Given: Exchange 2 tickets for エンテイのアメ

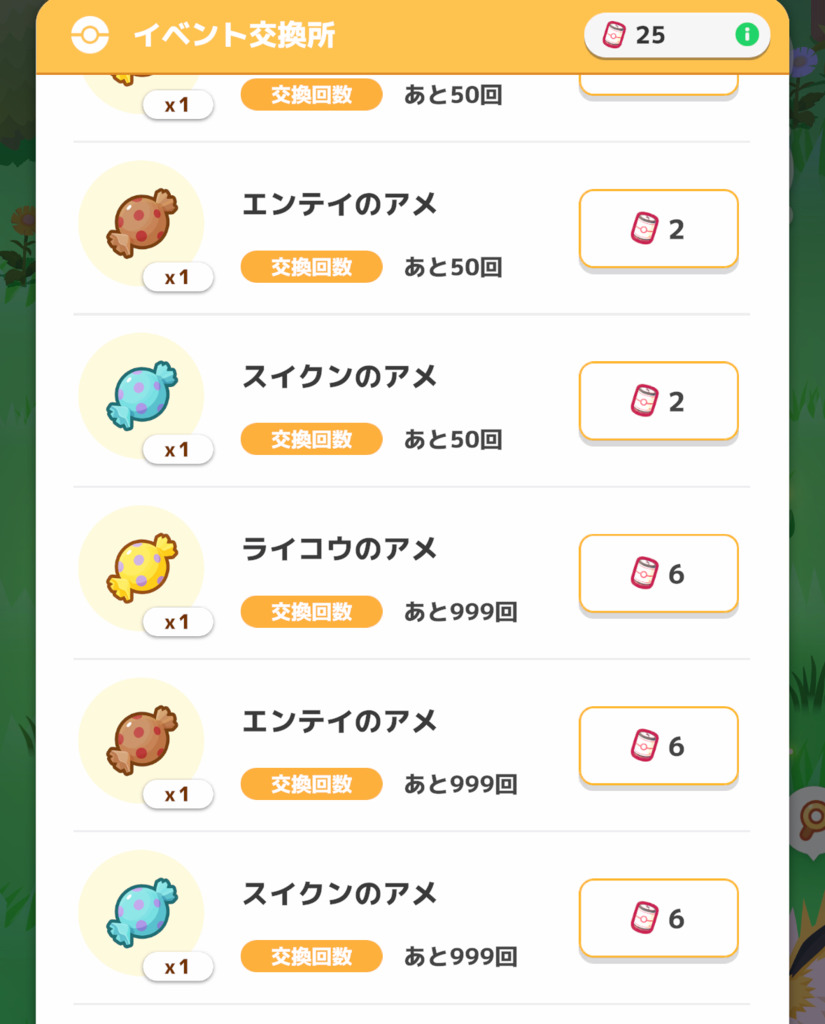Looking at the screenshot, I should [x=658, y=229].
